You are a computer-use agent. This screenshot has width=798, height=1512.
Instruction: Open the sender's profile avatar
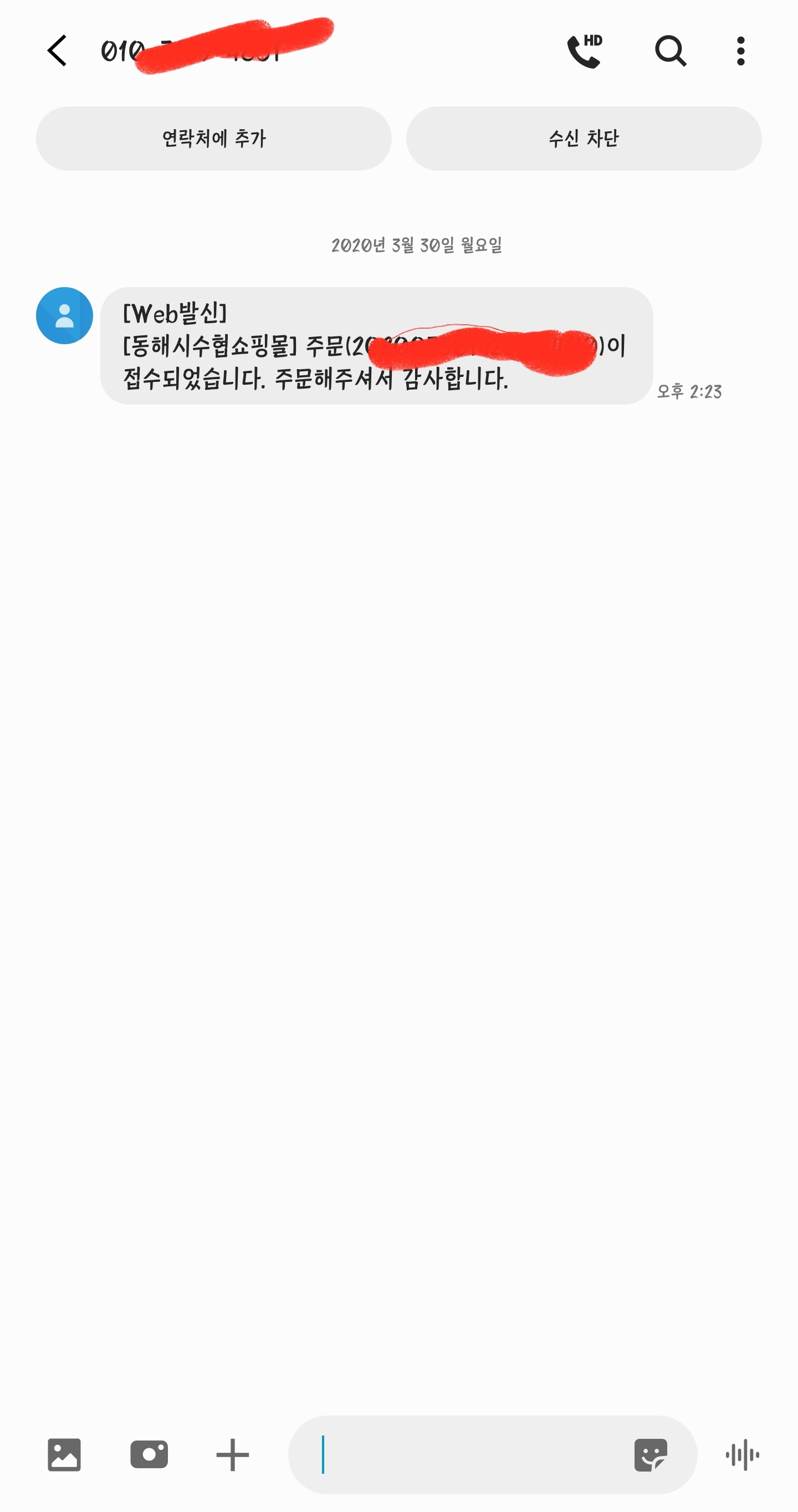coord(64,315)
